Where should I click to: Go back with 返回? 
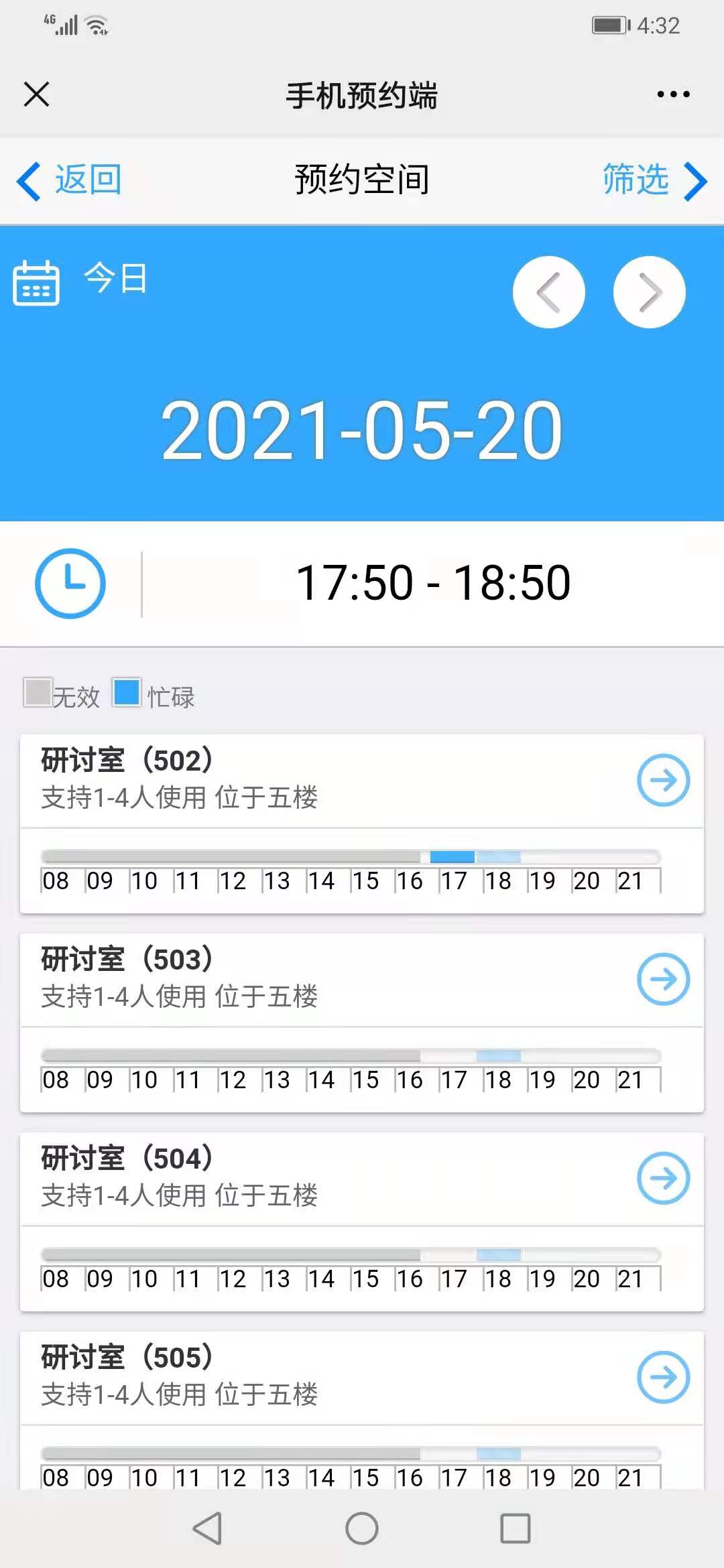[x=69, y=180]
